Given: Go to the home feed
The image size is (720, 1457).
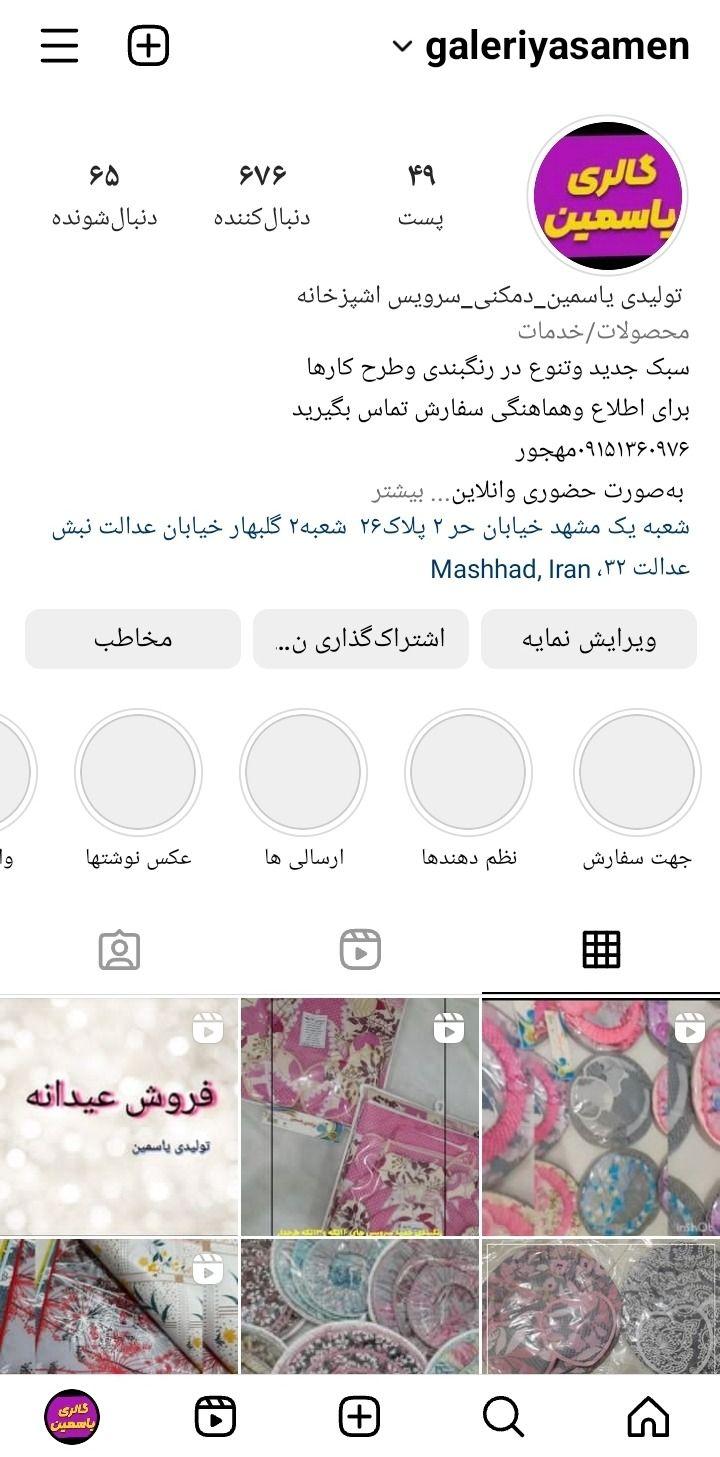Looking at the screenshot, I should click(x=648, y=1416).
